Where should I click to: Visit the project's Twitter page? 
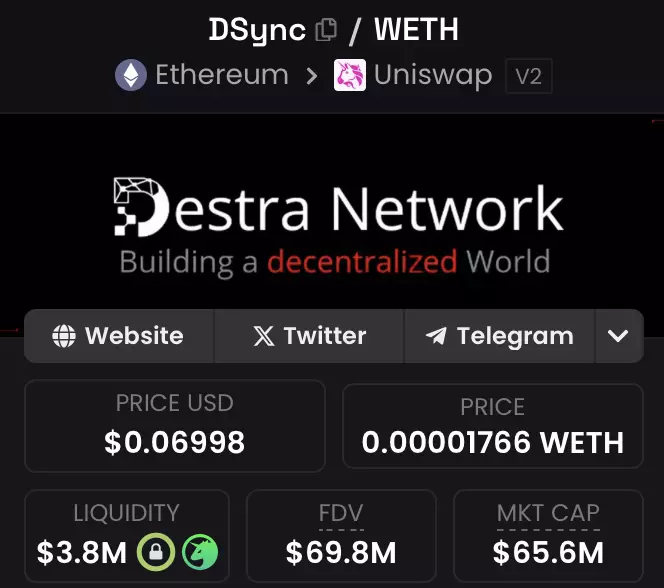coord(309,336)
